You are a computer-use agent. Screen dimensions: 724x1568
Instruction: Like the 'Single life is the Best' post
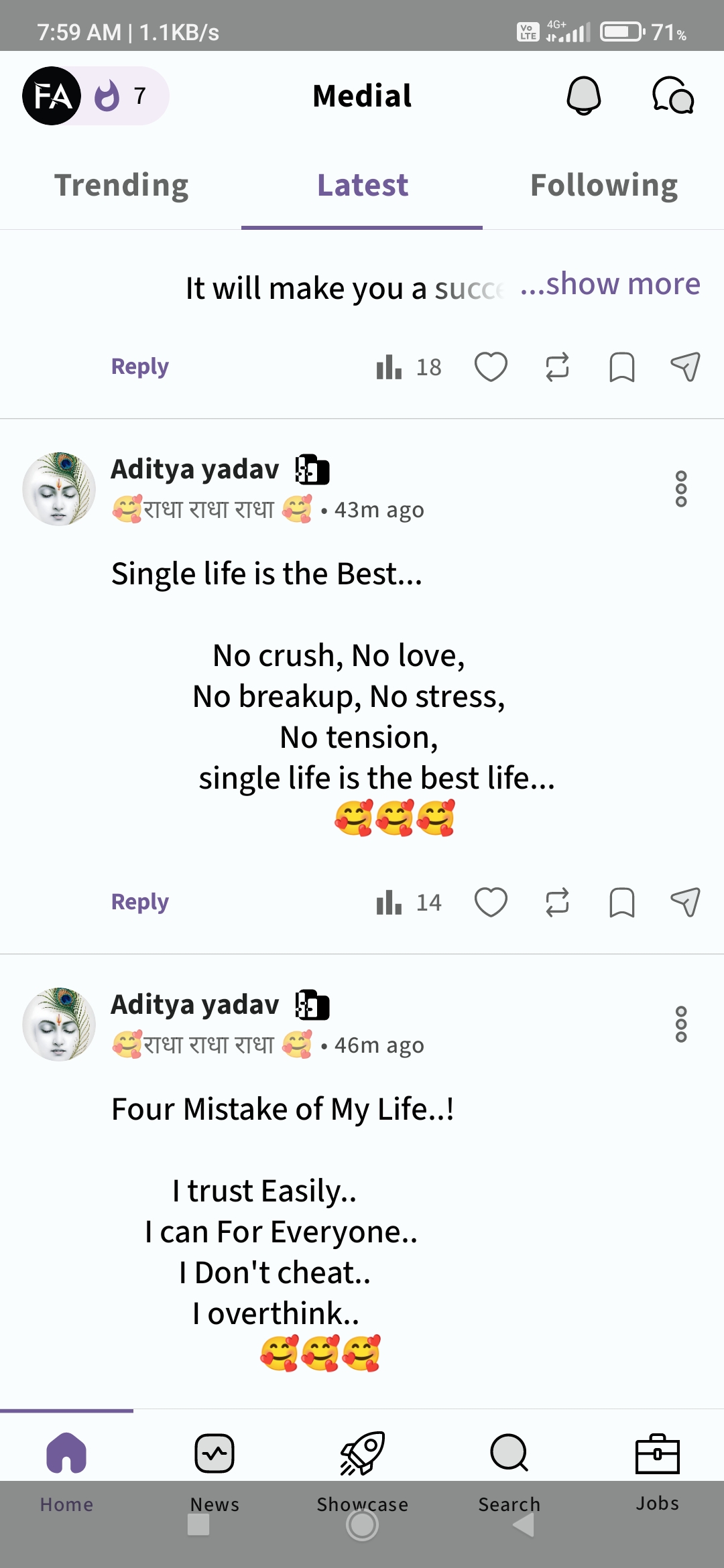click(491, 902)
